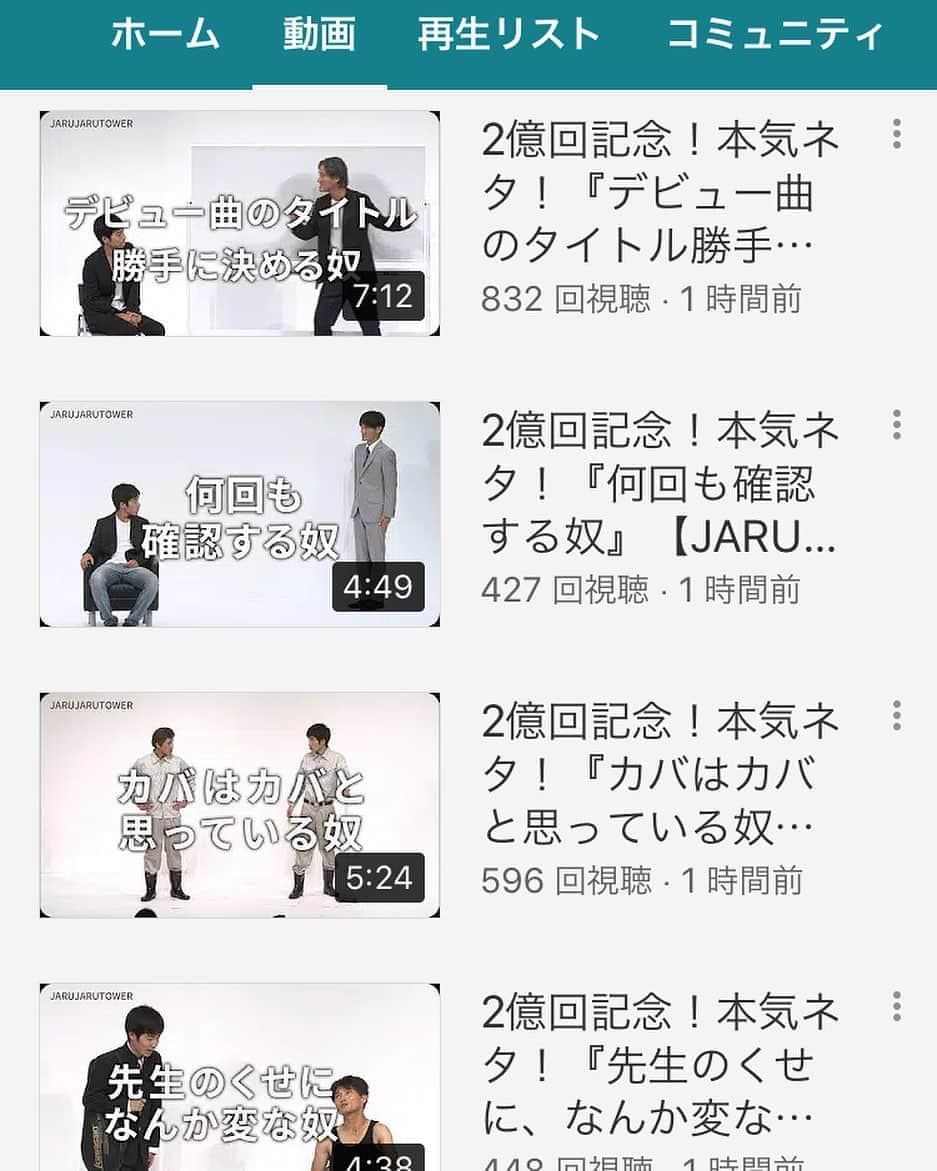This screenshot has width=937, height=1171.
Task: Switch to the コミュニティ tab
Action: coord(776,35)
